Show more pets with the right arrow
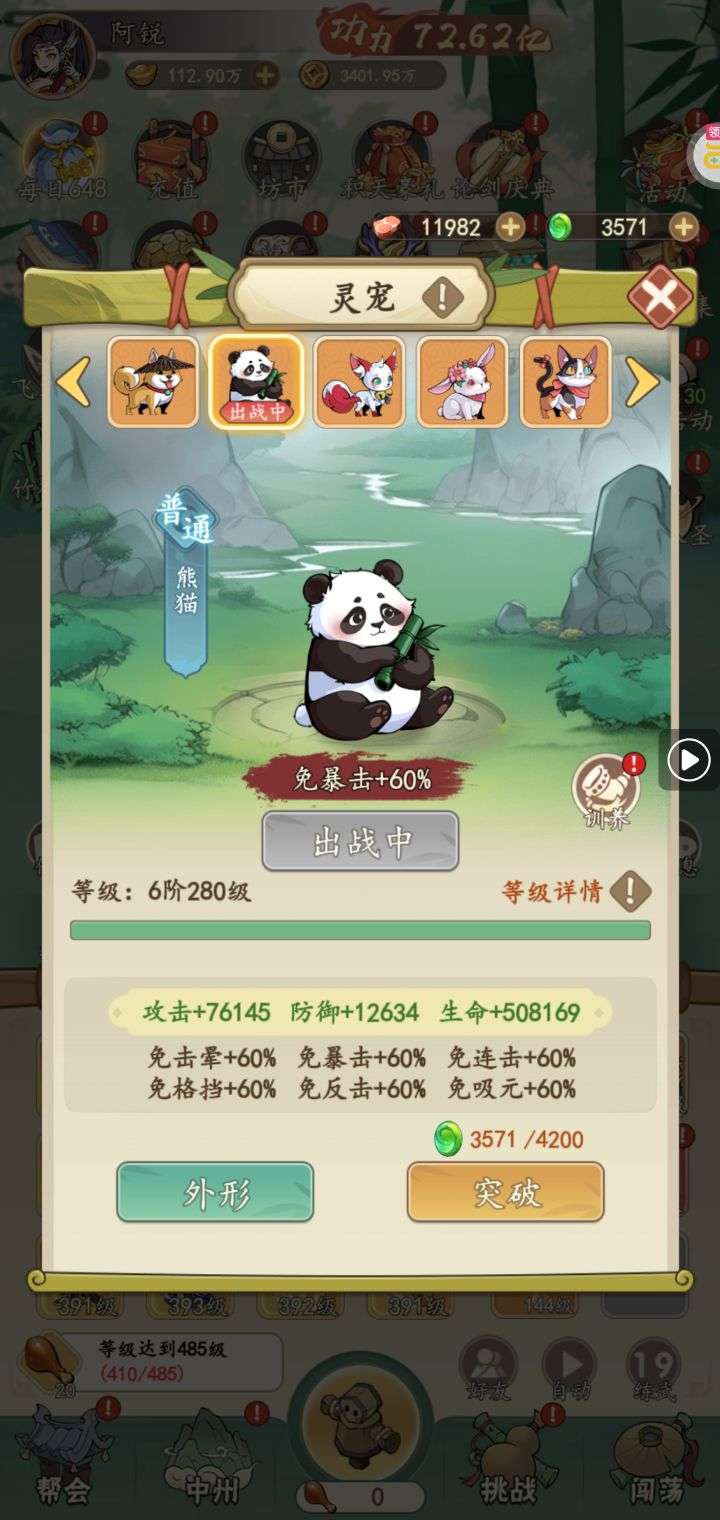 pyautogui.click(x=642, y=382)
